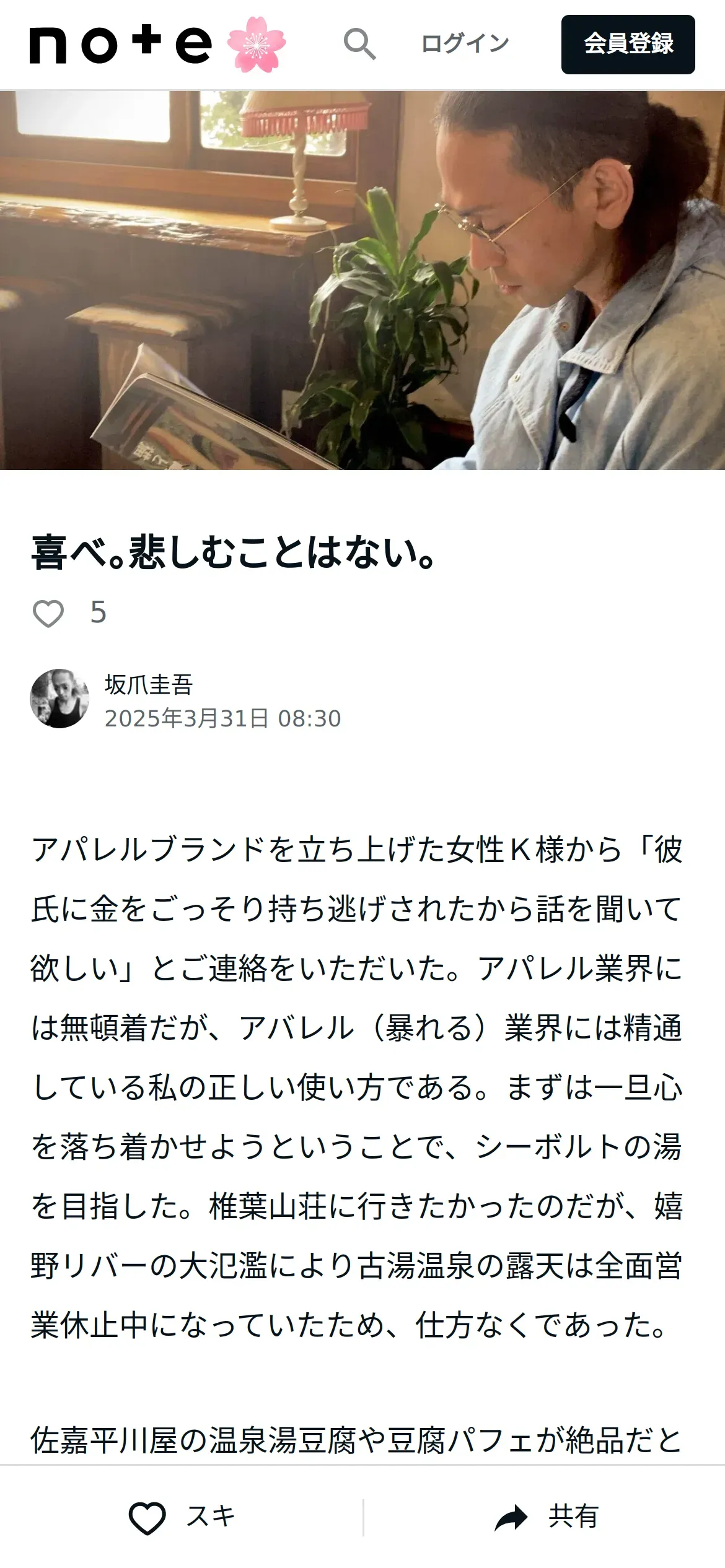Open the article header photo
Viewport: 725px width, 1568px height.
pos(362,281)
